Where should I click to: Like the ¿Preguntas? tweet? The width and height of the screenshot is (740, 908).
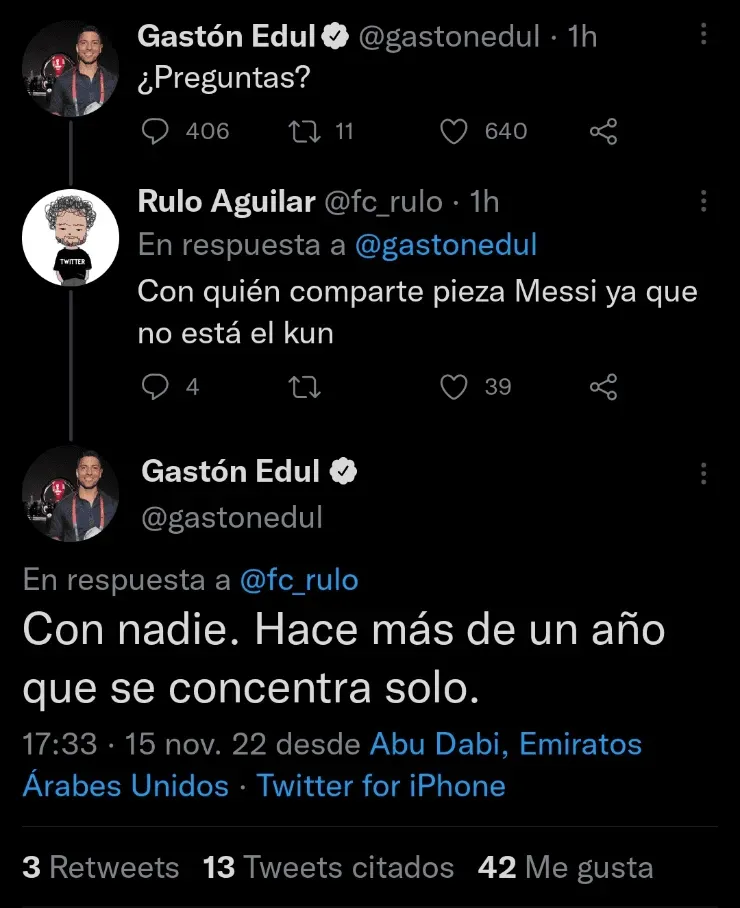pos(455,131)
